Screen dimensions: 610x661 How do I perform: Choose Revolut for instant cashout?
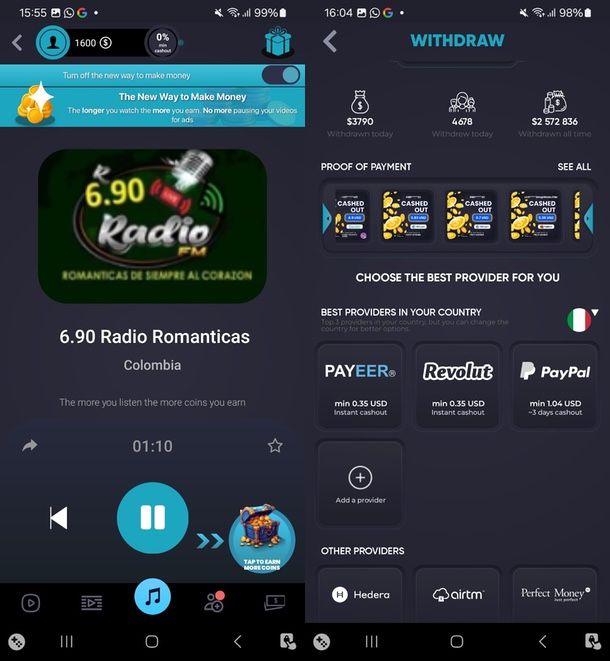pyautogui.click(x=457, y=386)
